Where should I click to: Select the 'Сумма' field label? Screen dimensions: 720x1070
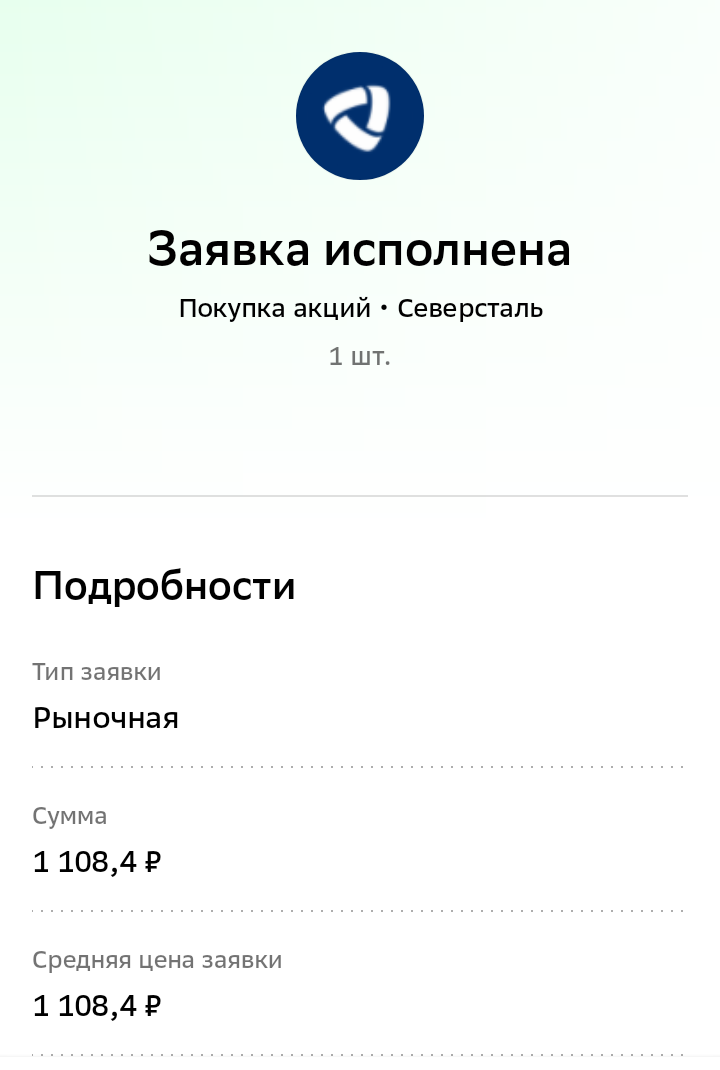click(x=70, y=815)
